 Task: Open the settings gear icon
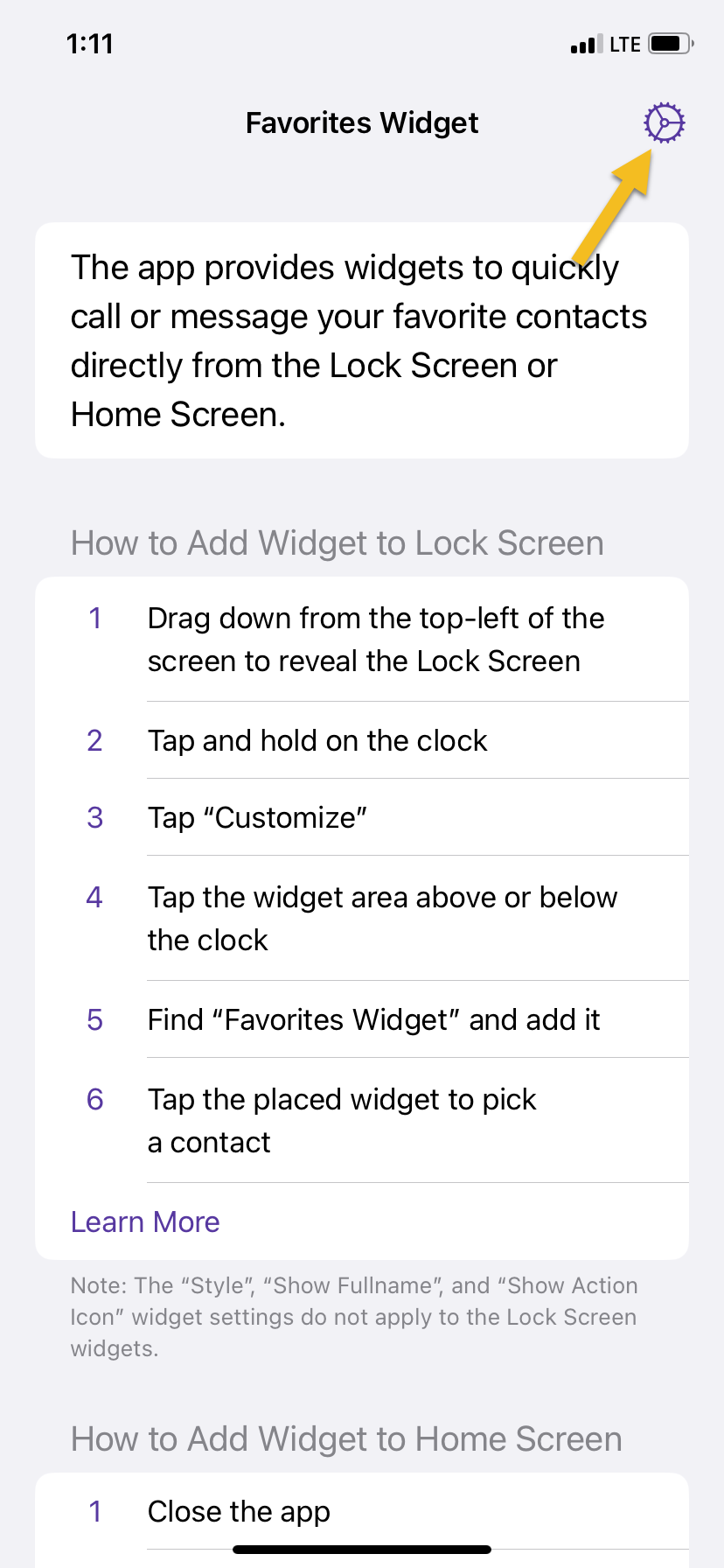664,123
